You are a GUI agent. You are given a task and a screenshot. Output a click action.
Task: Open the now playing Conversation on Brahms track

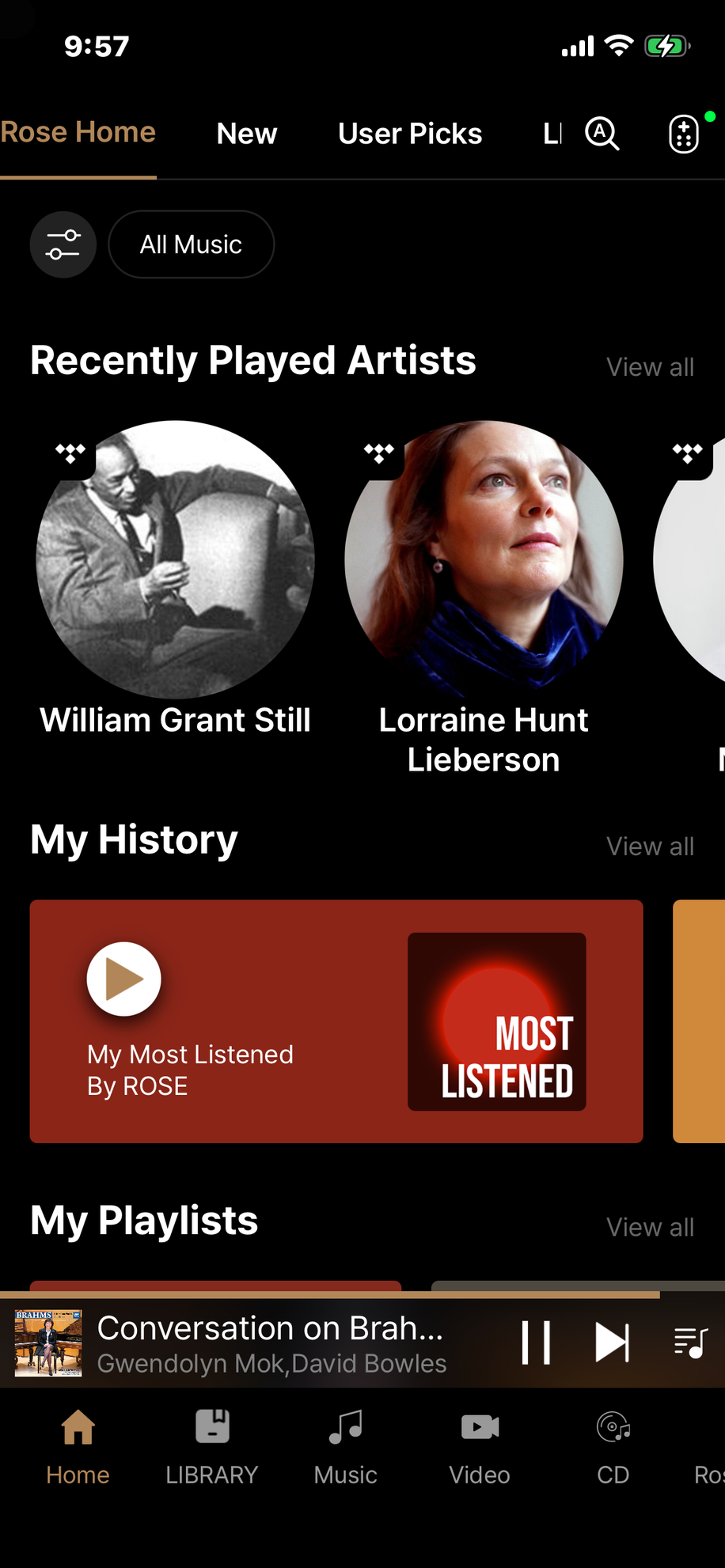coord(269,1343)
